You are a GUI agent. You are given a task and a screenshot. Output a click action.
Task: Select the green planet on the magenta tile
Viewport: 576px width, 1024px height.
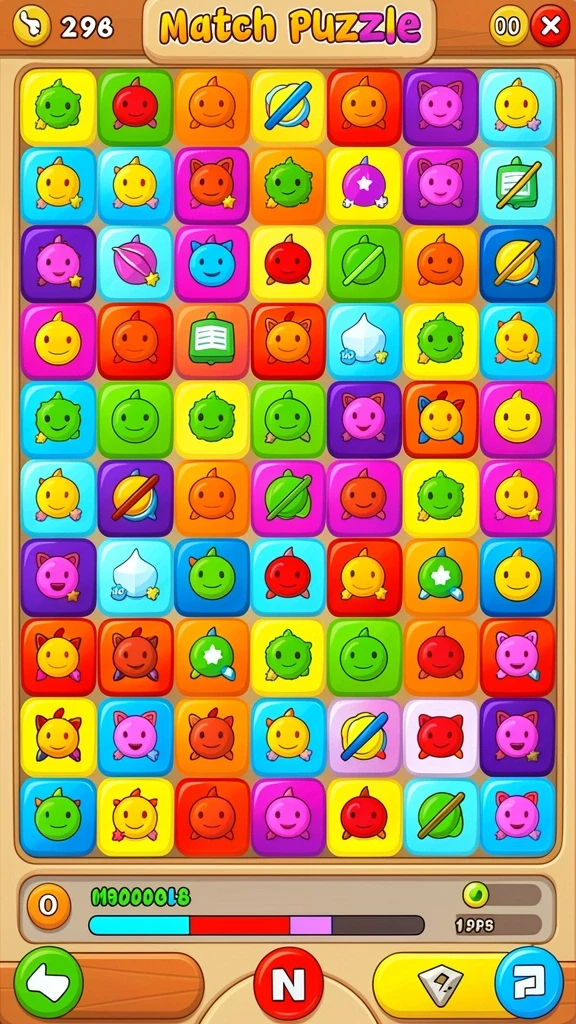point(288,498)
